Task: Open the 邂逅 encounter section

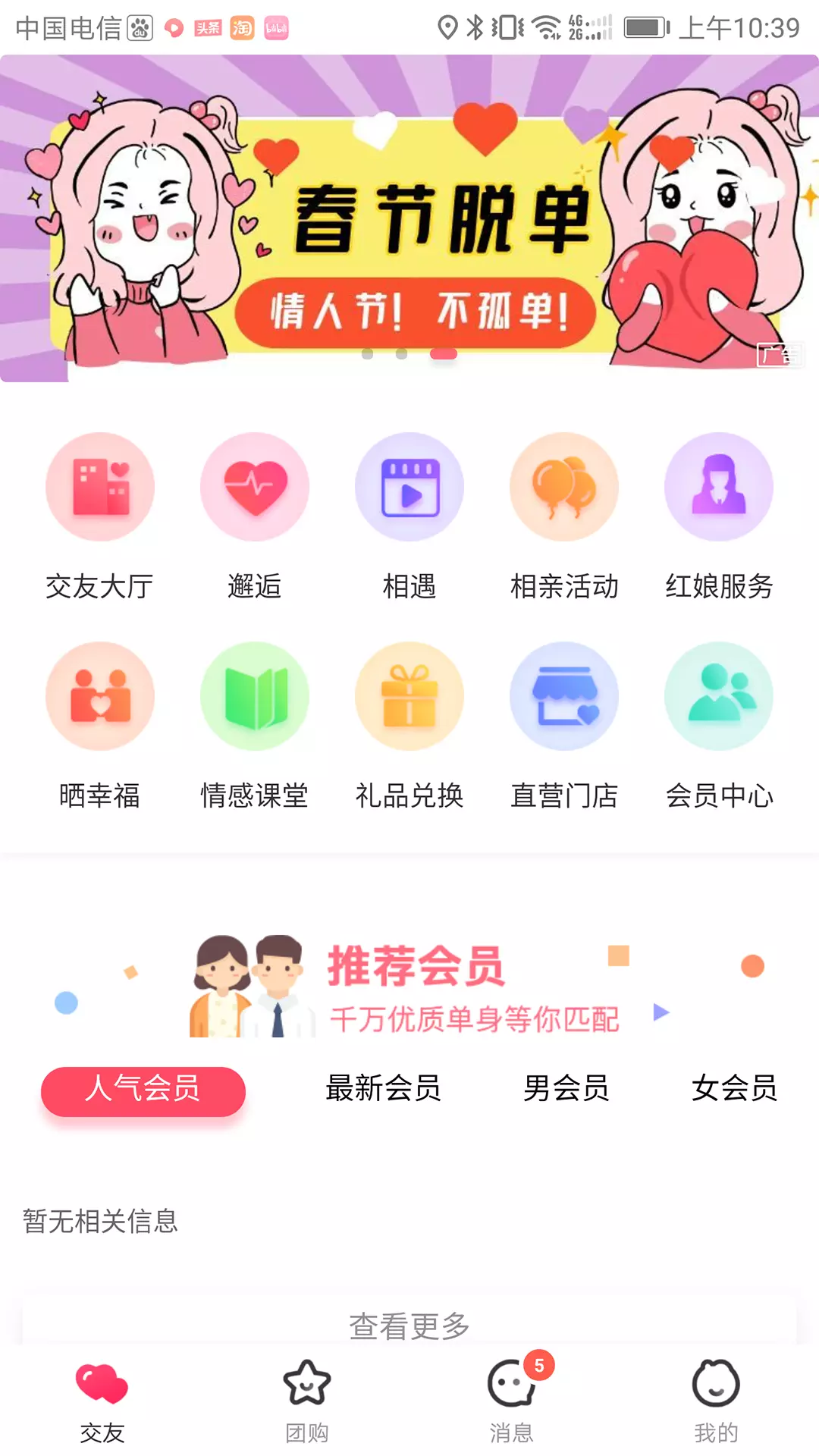Action: point(255,517)
